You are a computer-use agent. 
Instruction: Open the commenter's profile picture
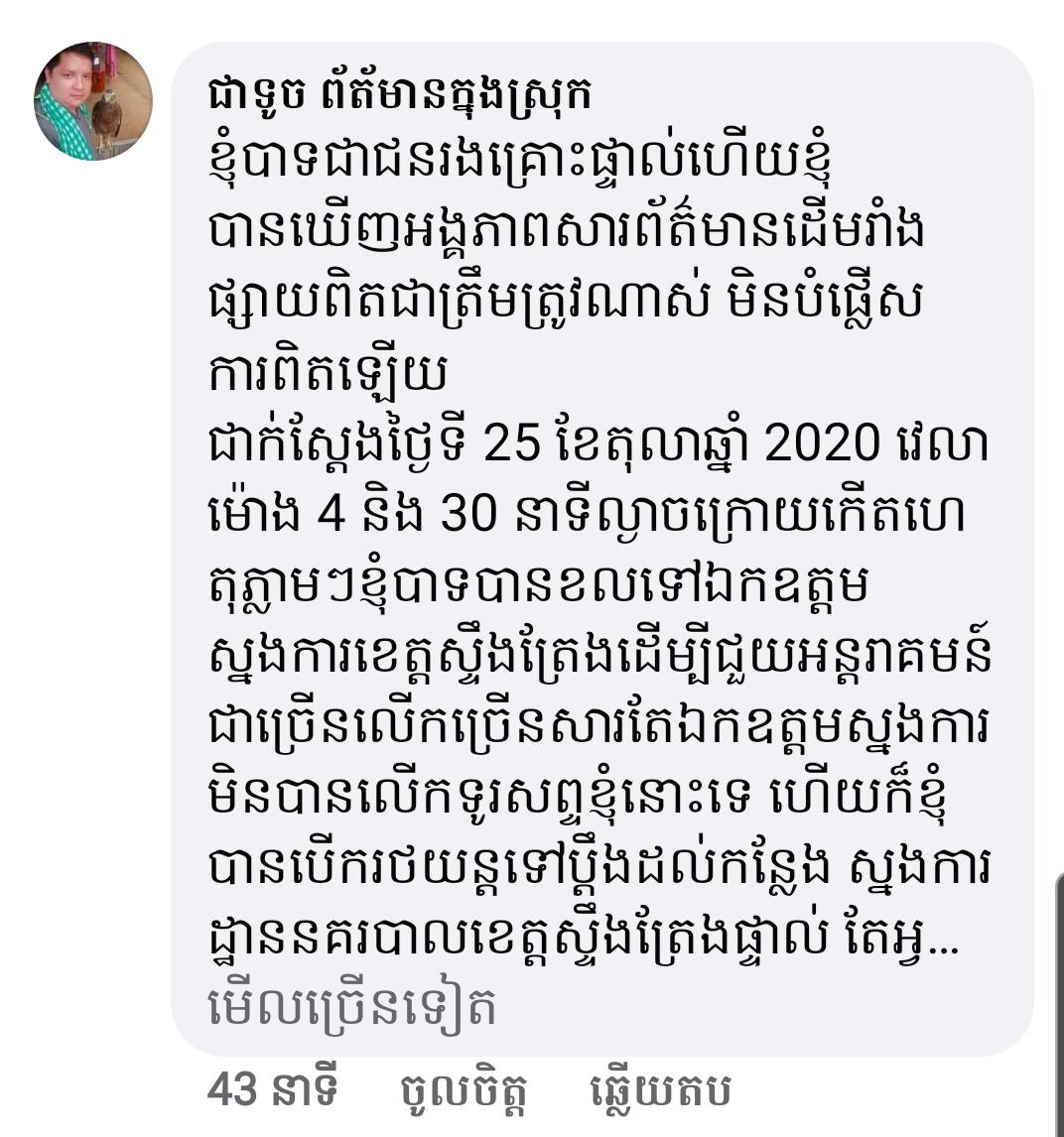click(x=93, y=101)
